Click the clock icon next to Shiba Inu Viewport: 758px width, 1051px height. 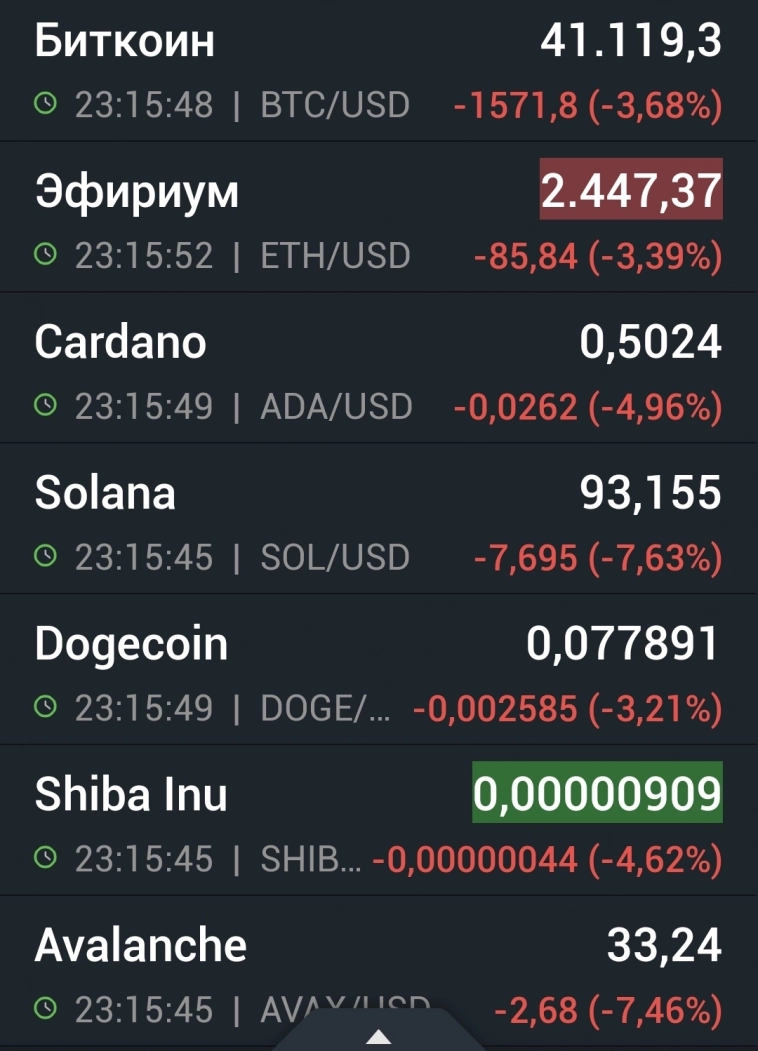44,858
